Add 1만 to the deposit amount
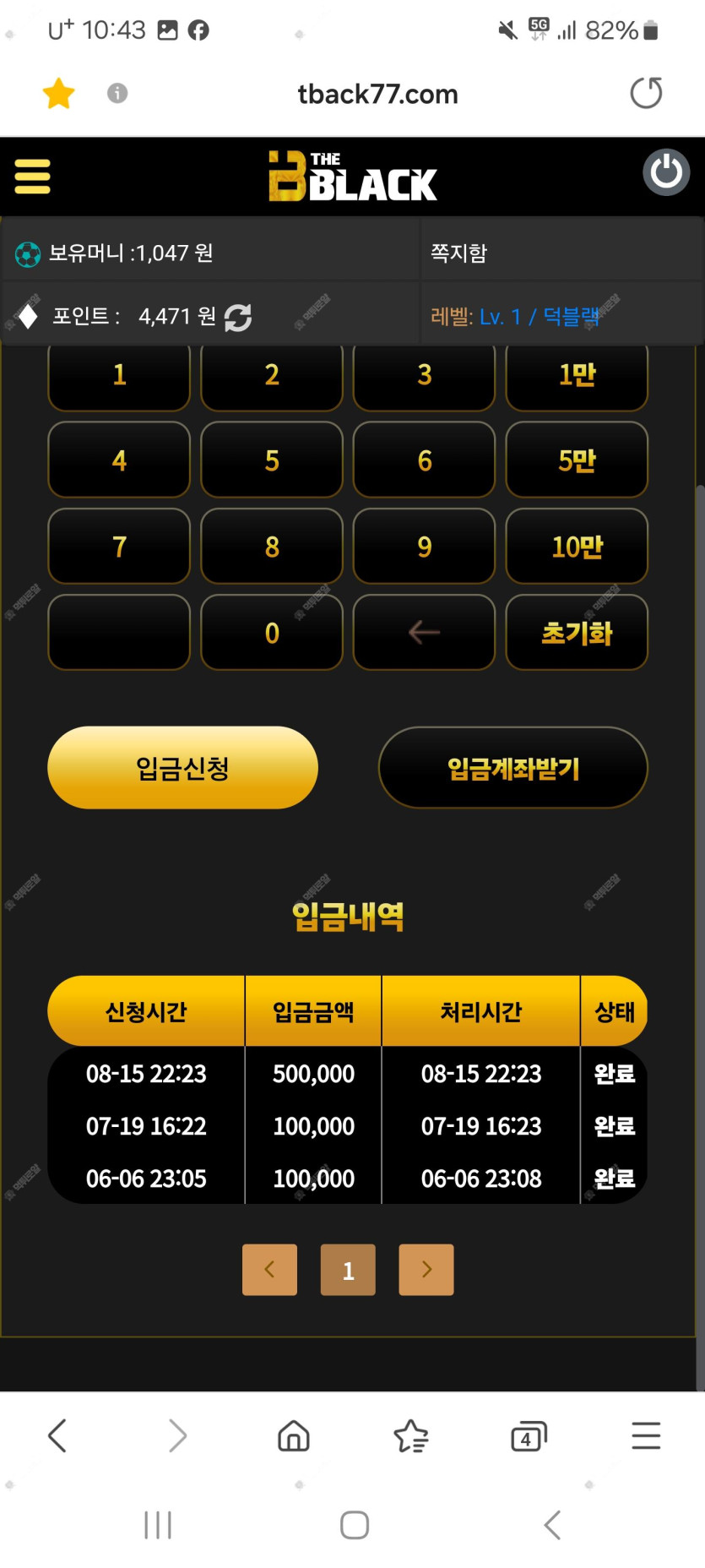This screenshot has width=705, height=1568. [577, 376]
